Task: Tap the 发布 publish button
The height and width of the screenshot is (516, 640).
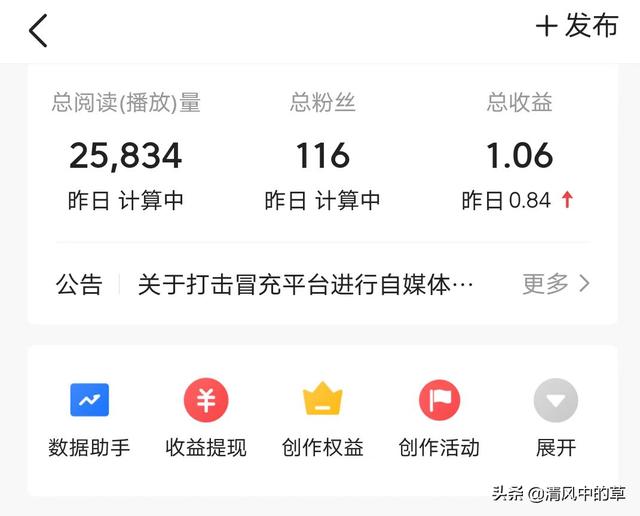Action: point(578,27)
